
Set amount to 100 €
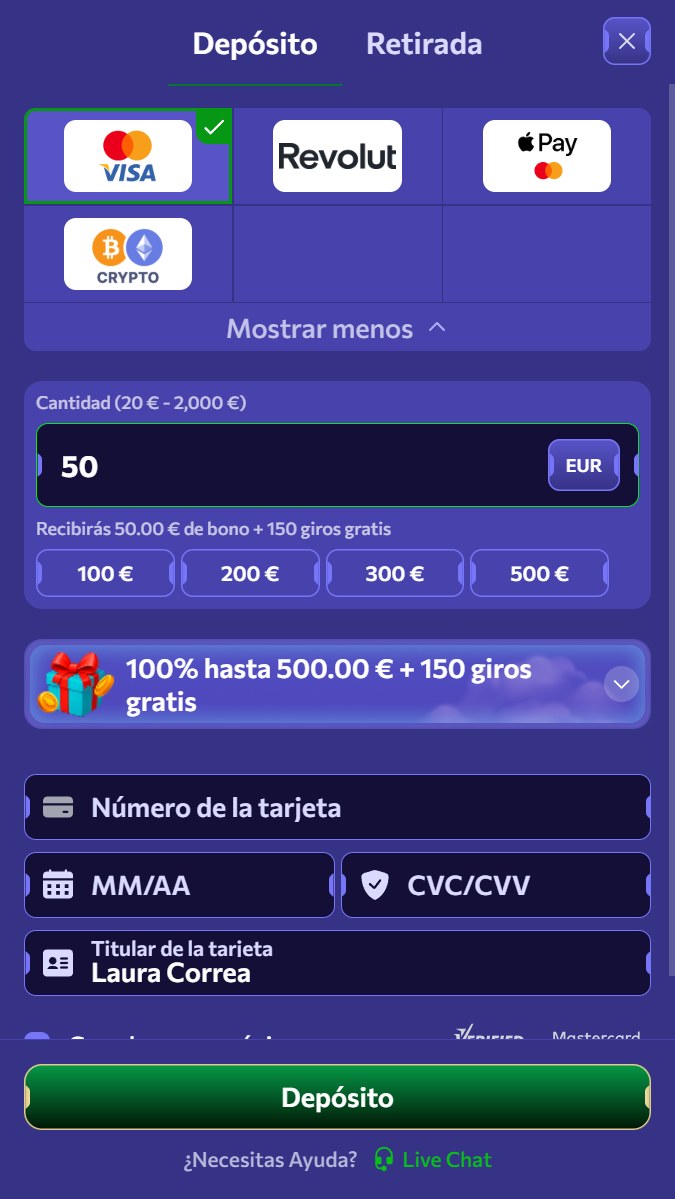[x=105, y=573]
